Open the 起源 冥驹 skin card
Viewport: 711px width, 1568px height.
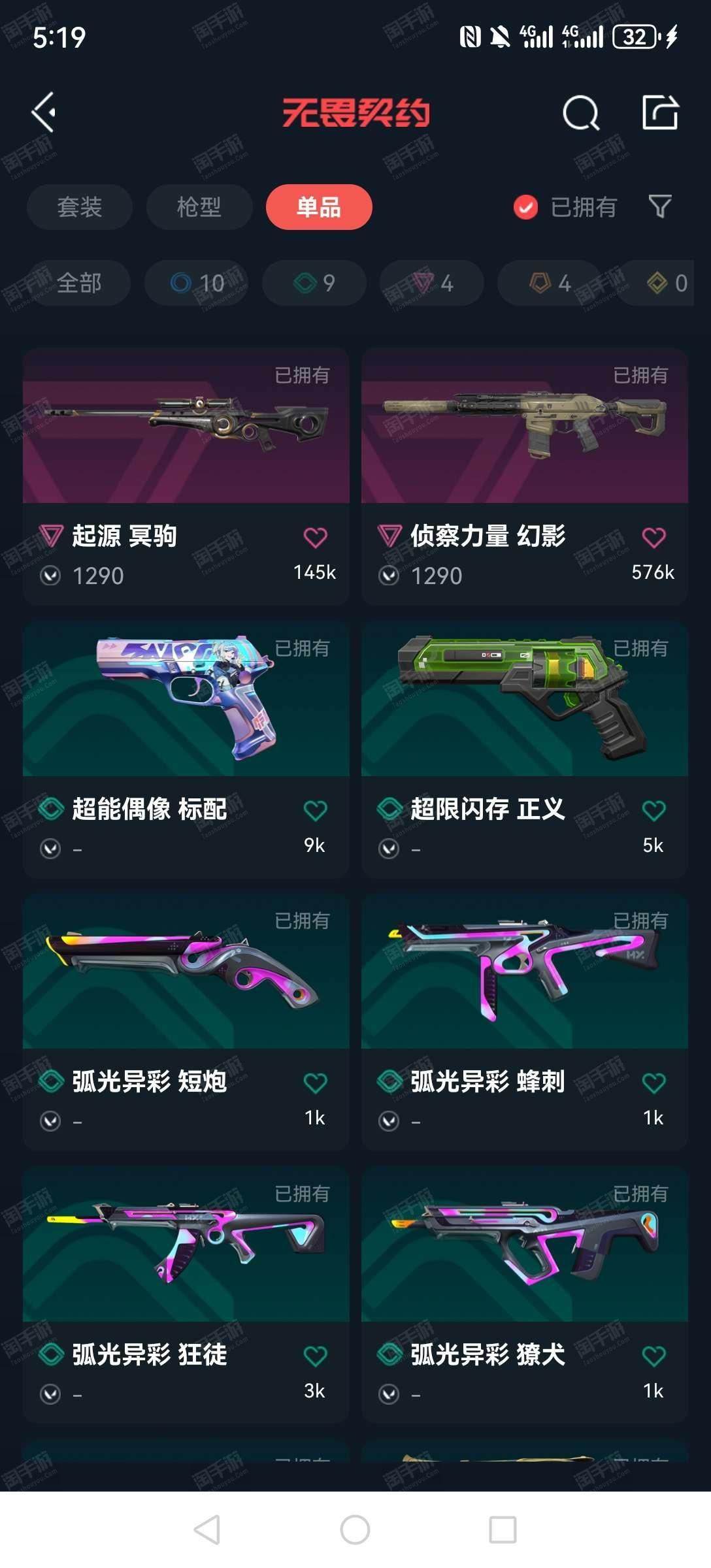(186, 476)
